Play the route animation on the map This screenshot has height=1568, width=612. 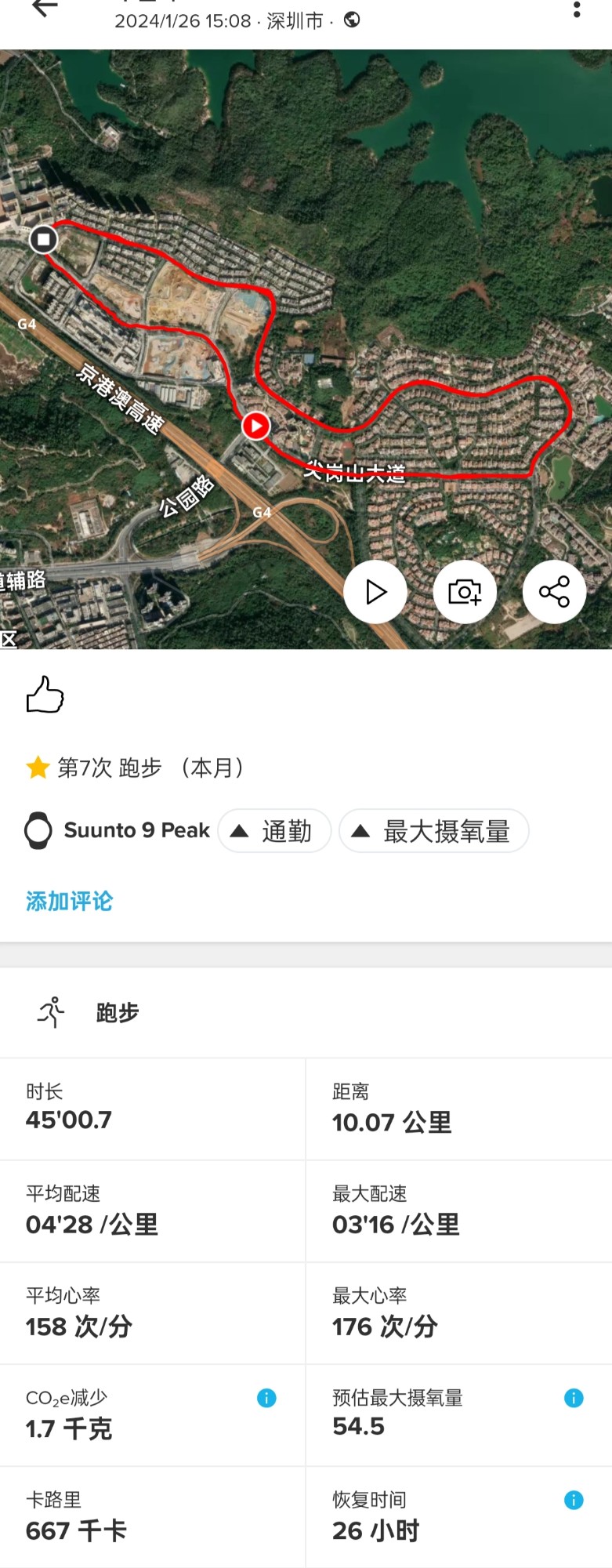coord(375,592)
